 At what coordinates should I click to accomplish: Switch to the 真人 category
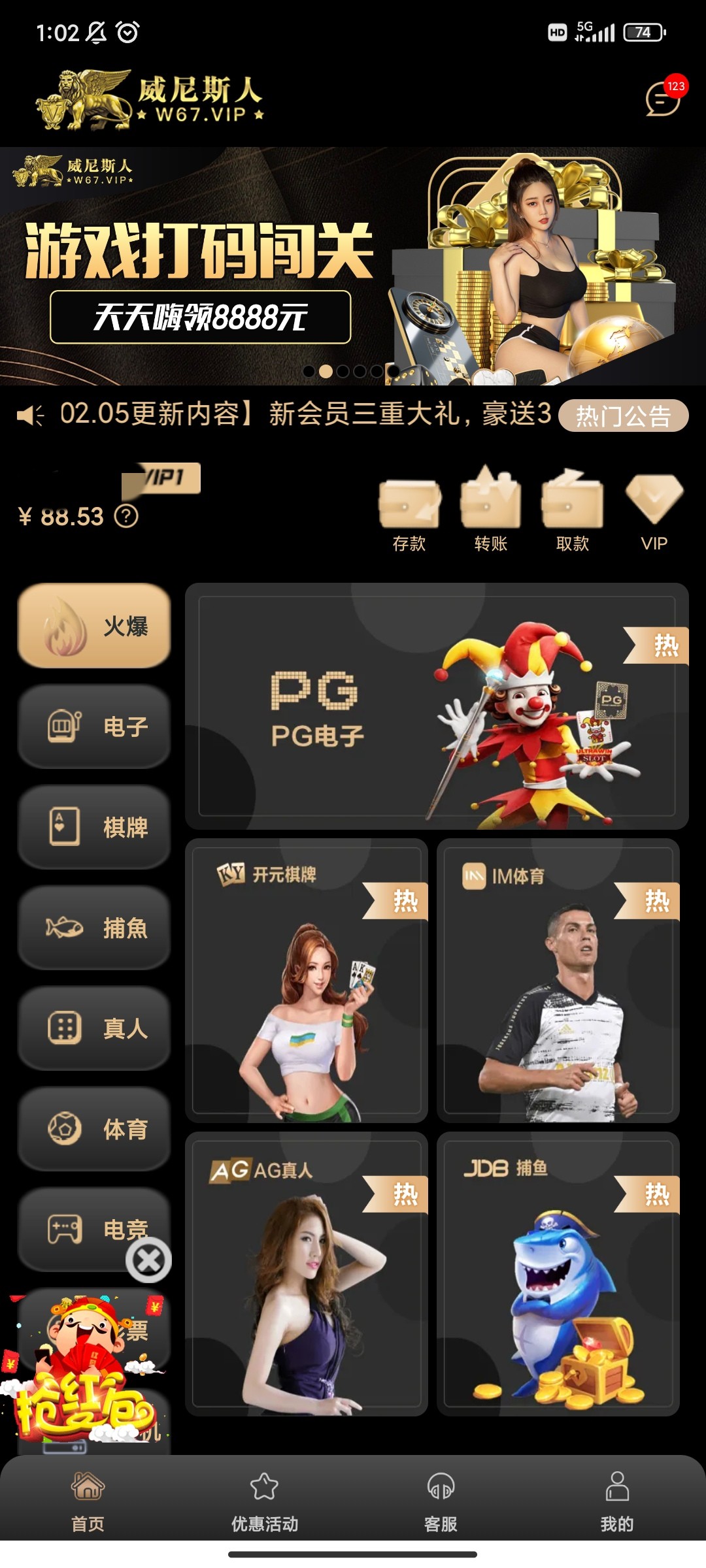(94, 1028)
